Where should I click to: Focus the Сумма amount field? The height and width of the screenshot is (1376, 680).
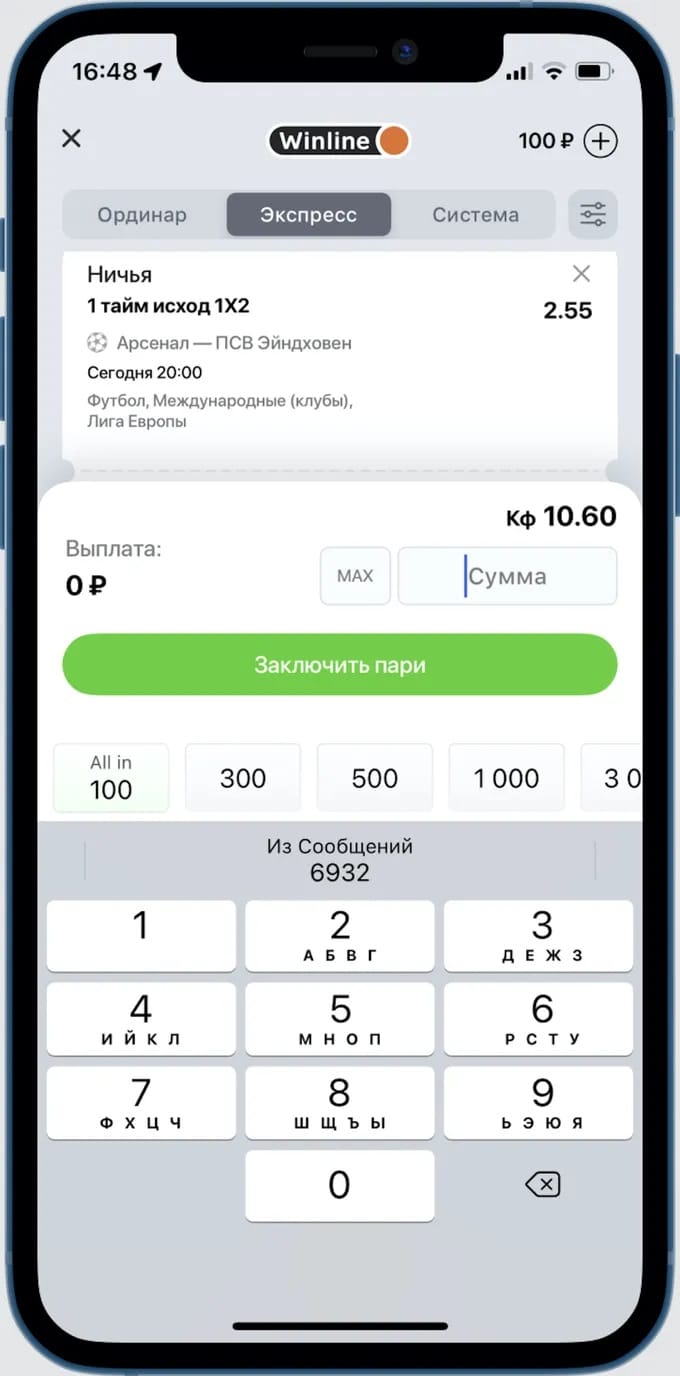click(507, 576)
